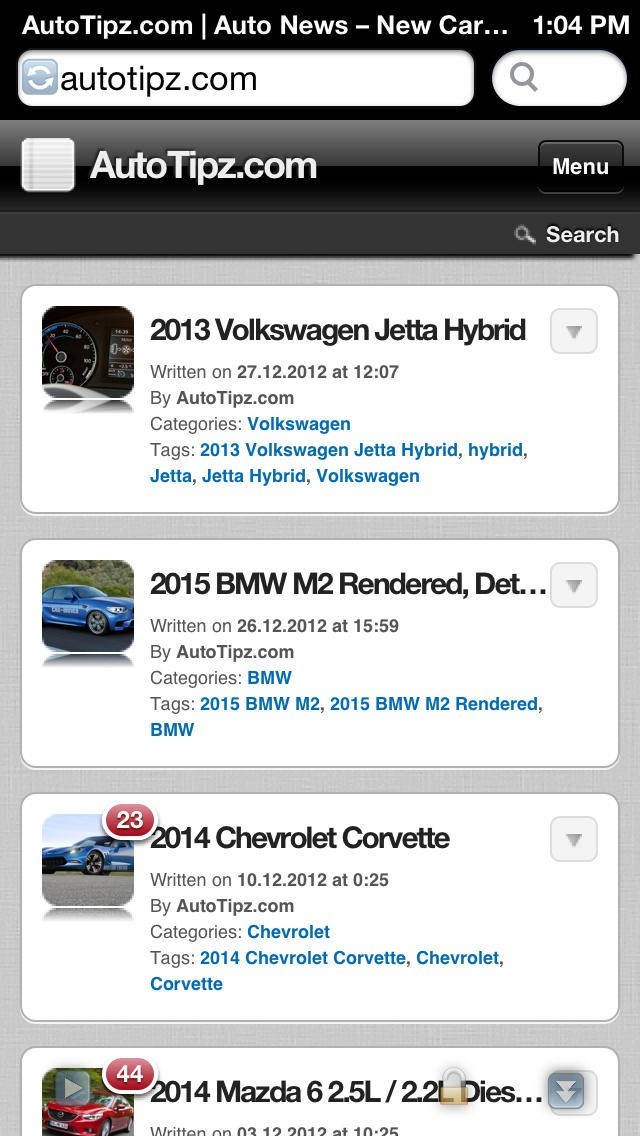
Task: Open the Volkswagen category link
Action: (x=299, y=424)
